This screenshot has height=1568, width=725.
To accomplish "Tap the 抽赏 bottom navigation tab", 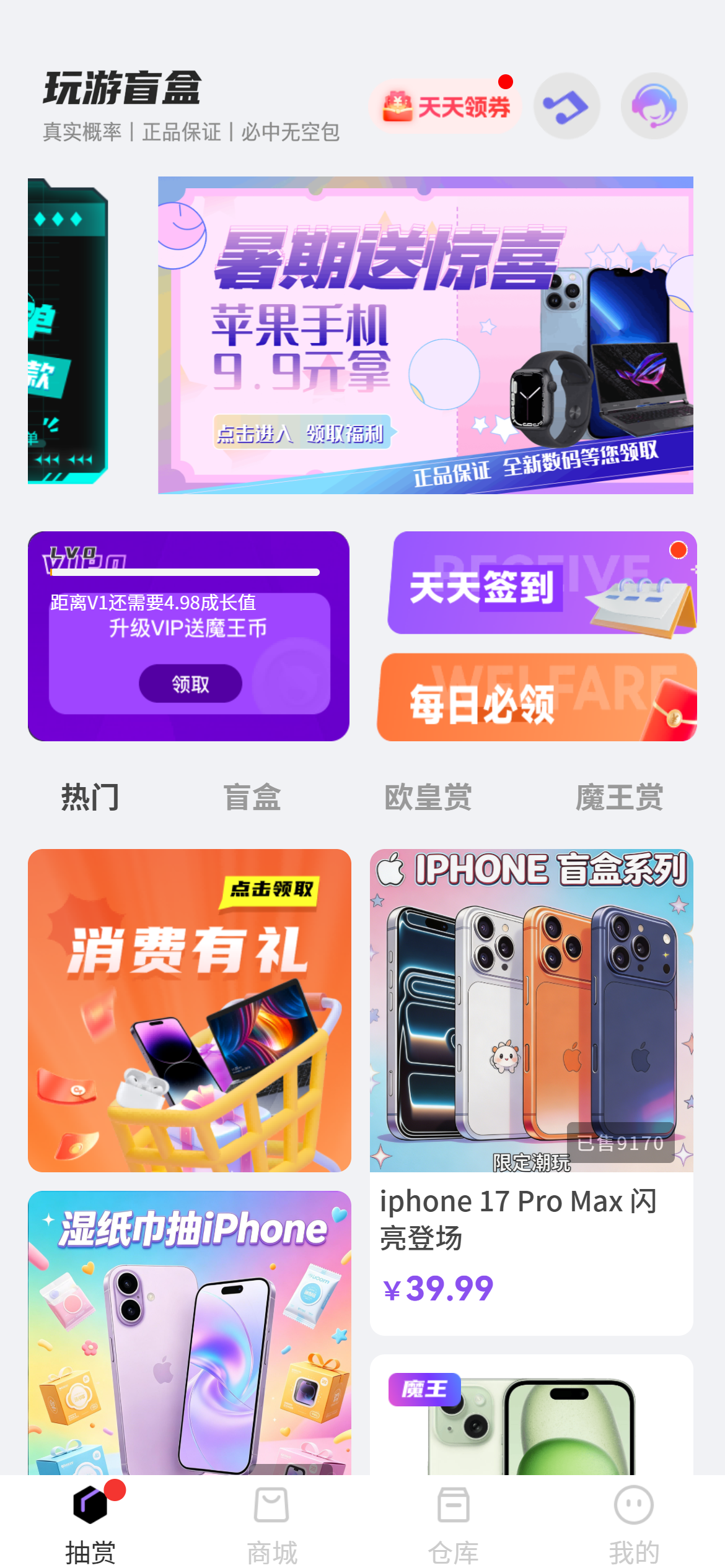I will [90, 1525].
